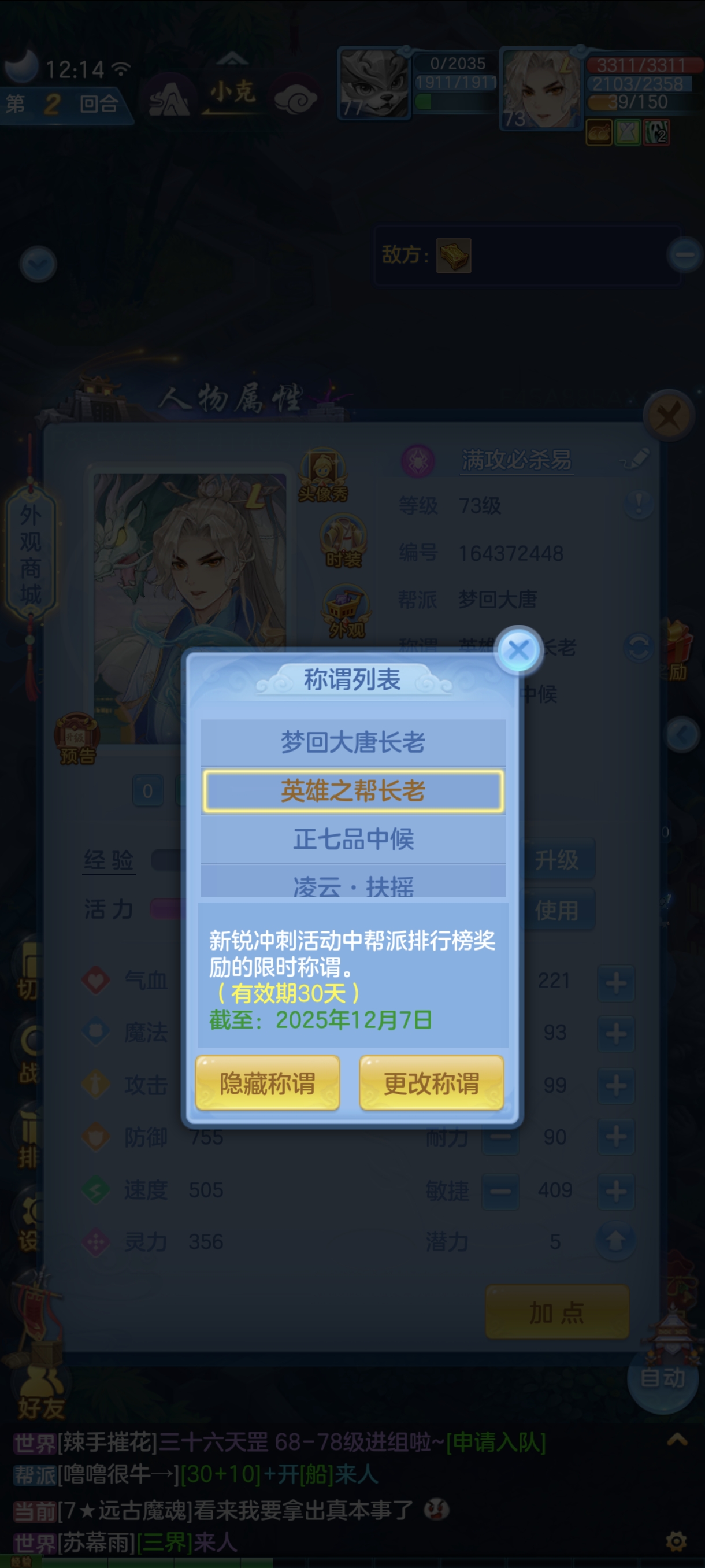Select the 英雄之帮长老 title

coord(353,791)
